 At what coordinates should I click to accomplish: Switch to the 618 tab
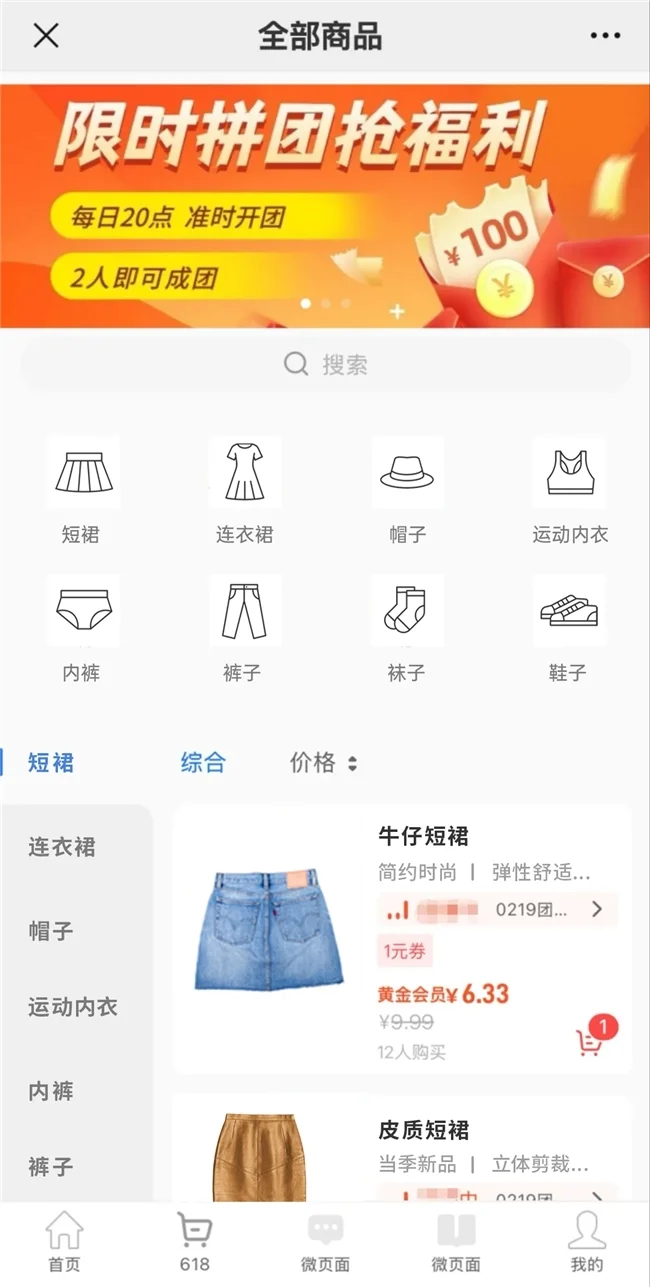coord(194,1241)
